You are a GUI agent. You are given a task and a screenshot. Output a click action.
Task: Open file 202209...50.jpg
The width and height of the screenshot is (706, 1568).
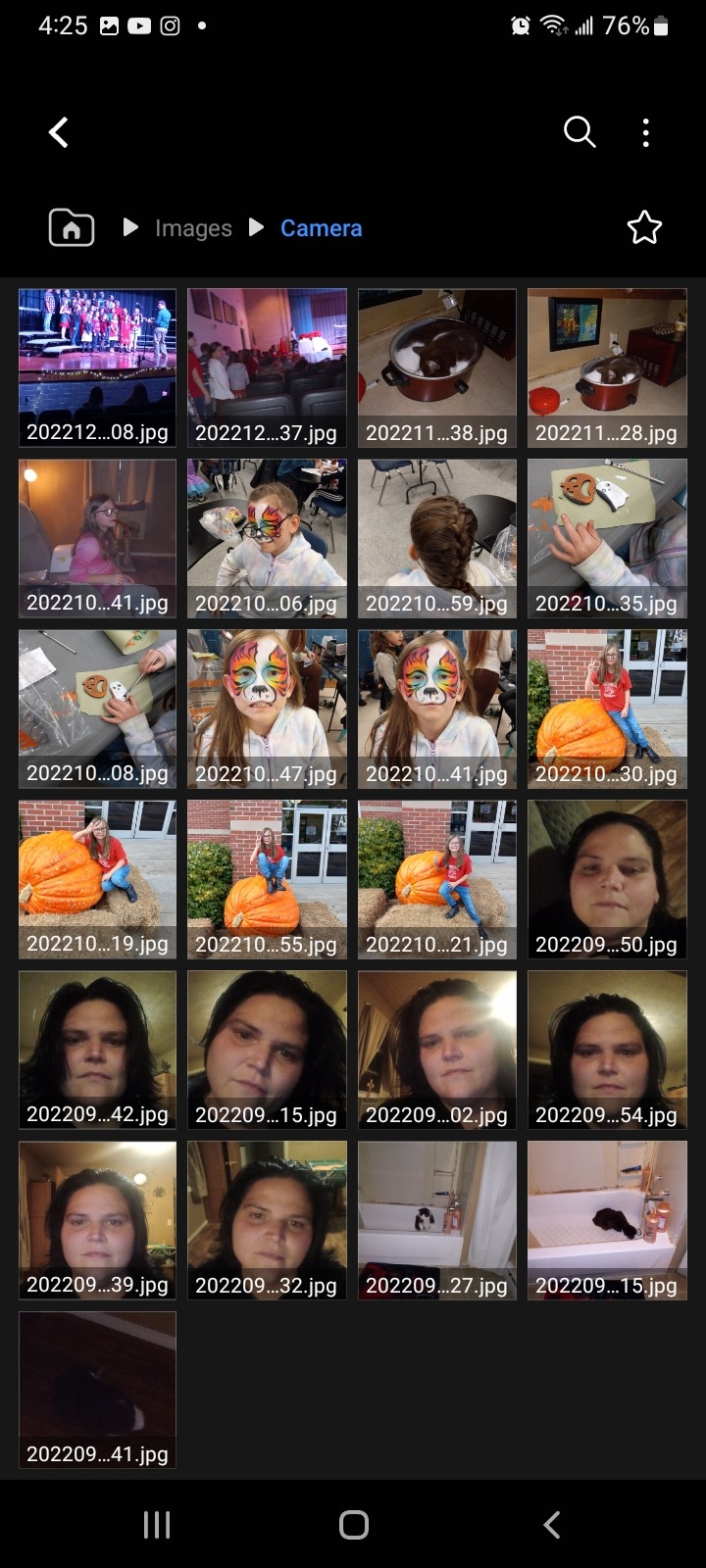pos(607,879)
